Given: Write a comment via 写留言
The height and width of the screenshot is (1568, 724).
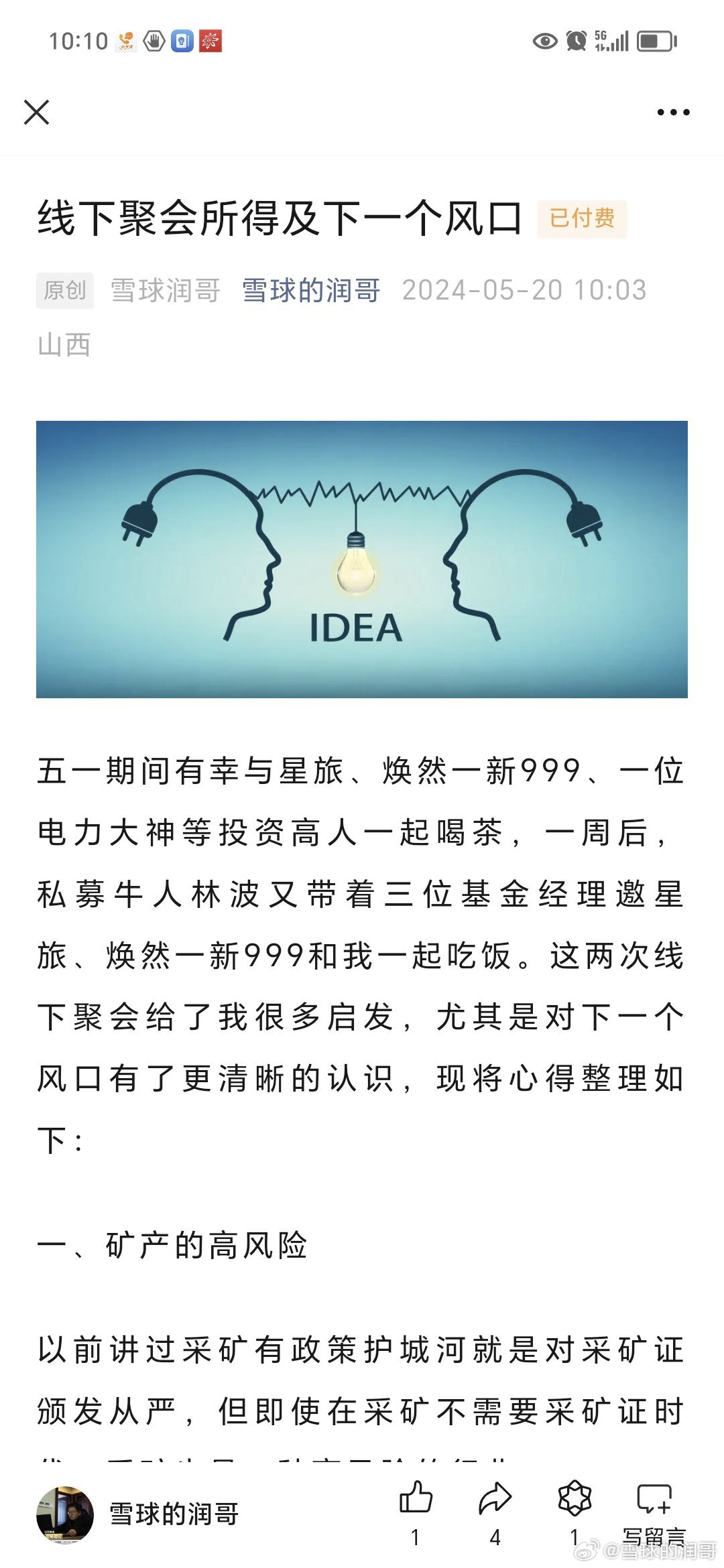Looking at the screenshot, I should click(654, 1501).
